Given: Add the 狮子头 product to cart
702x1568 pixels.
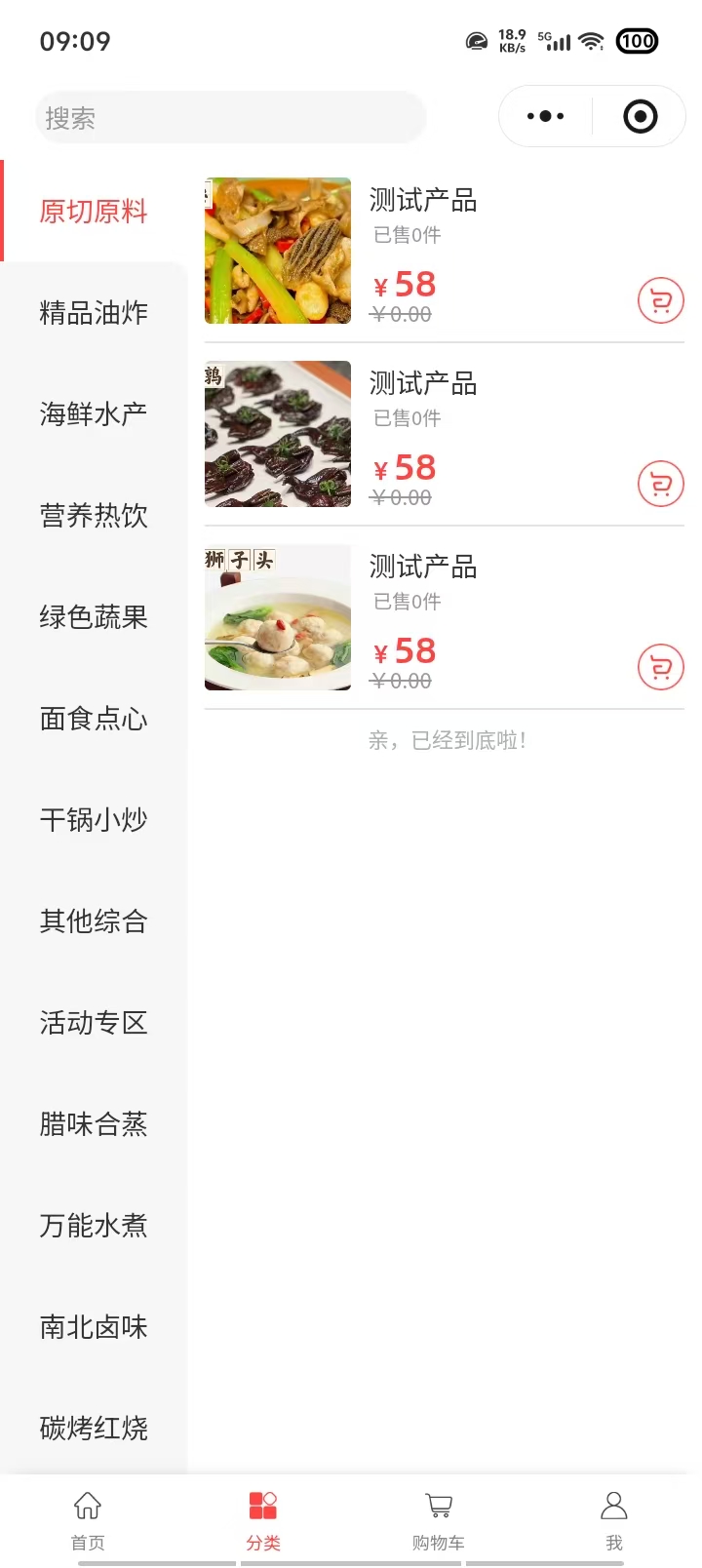Looking at the screenshot, I should click(660, 668).
